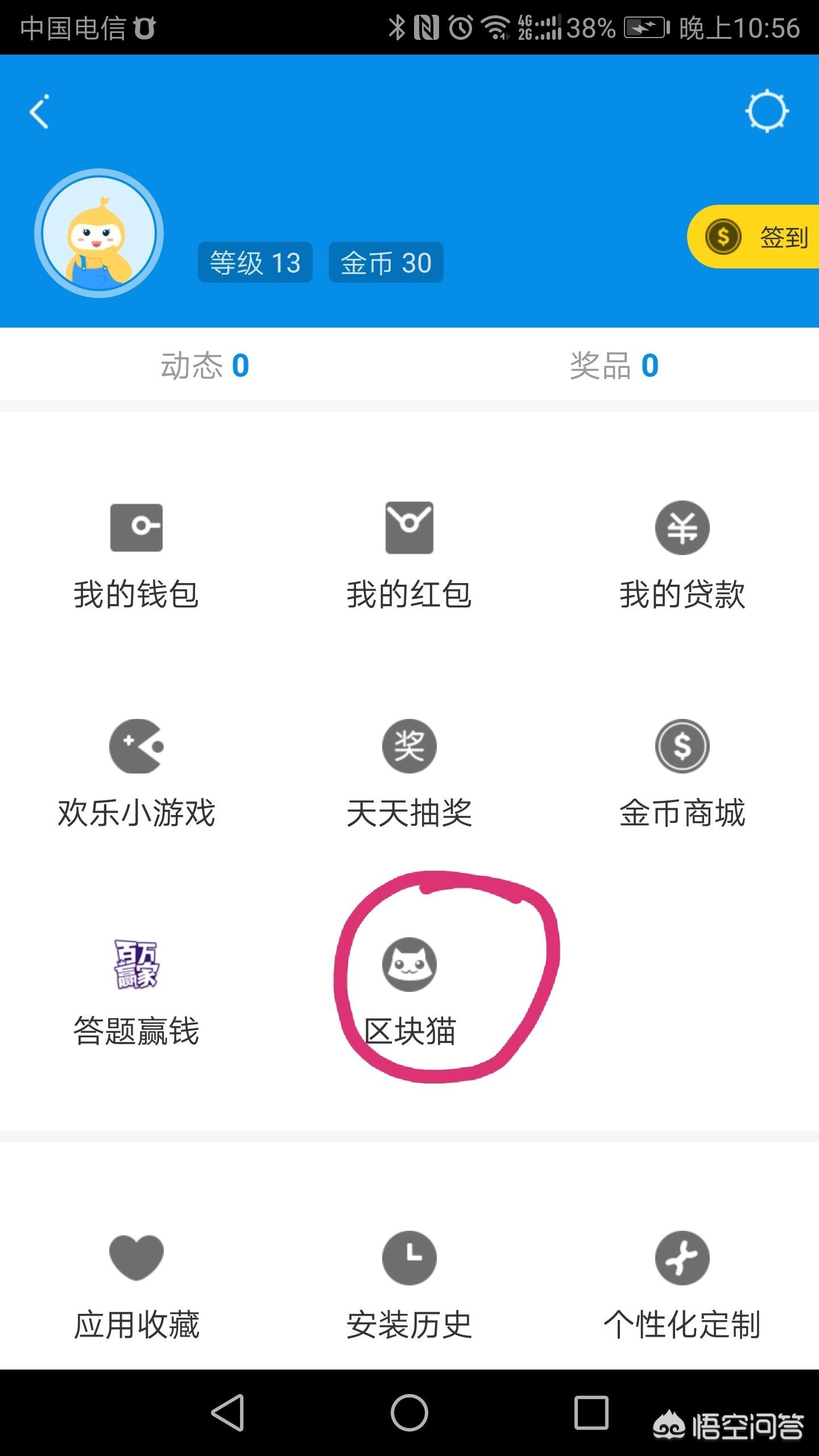Visit the 金币商城 coin mall
Viewport: 819px width, 1456px height.
point(682,772)
